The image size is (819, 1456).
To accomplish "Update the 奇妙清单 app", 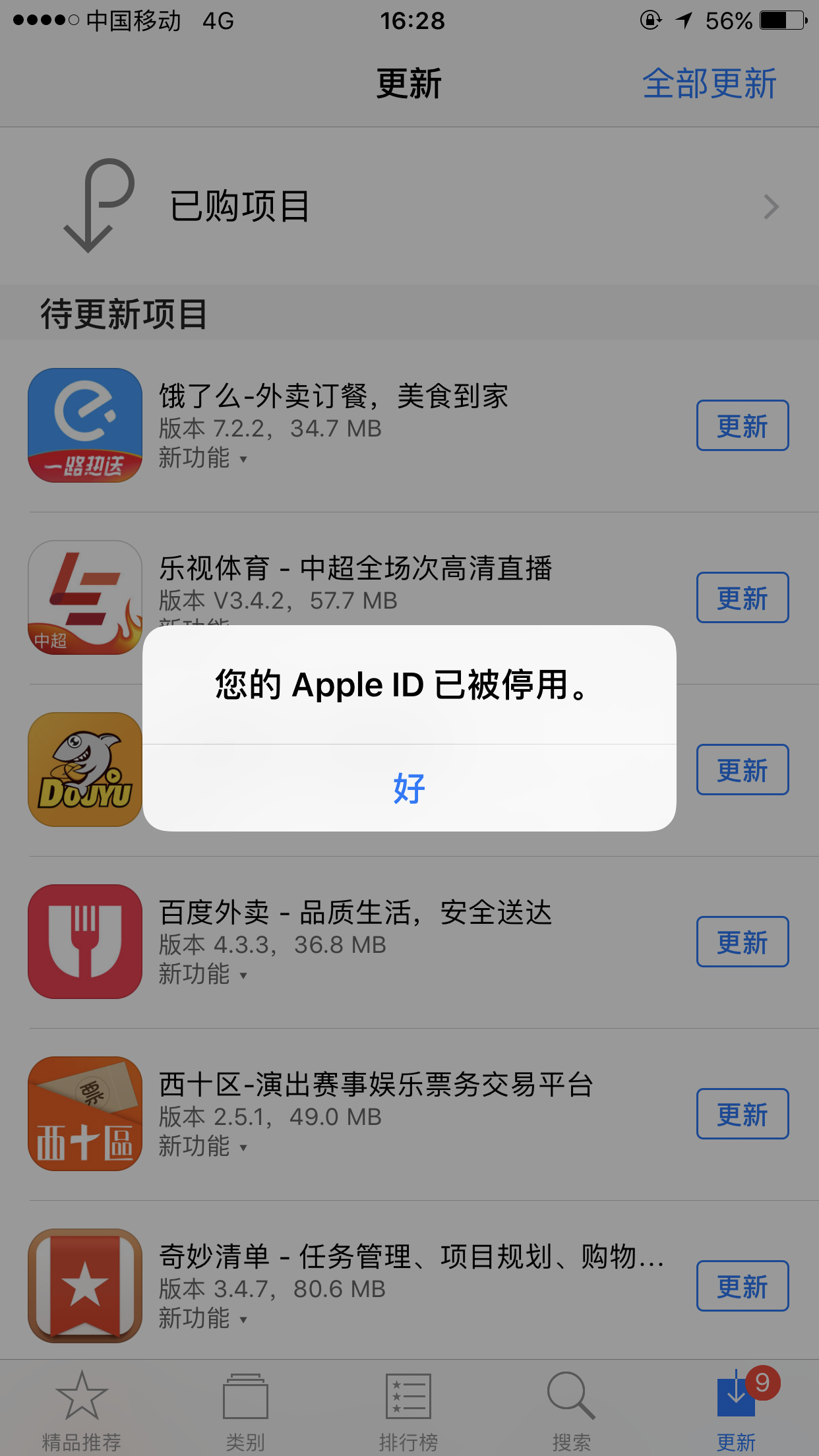I will click(742, 1286).
